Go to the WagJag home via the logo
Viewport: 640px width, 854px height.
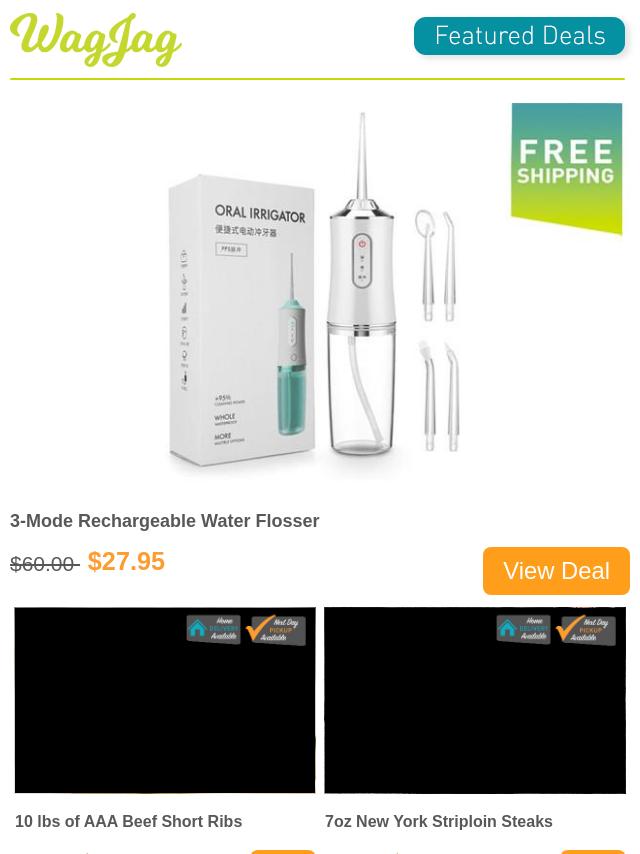click(x=96, y=40)
